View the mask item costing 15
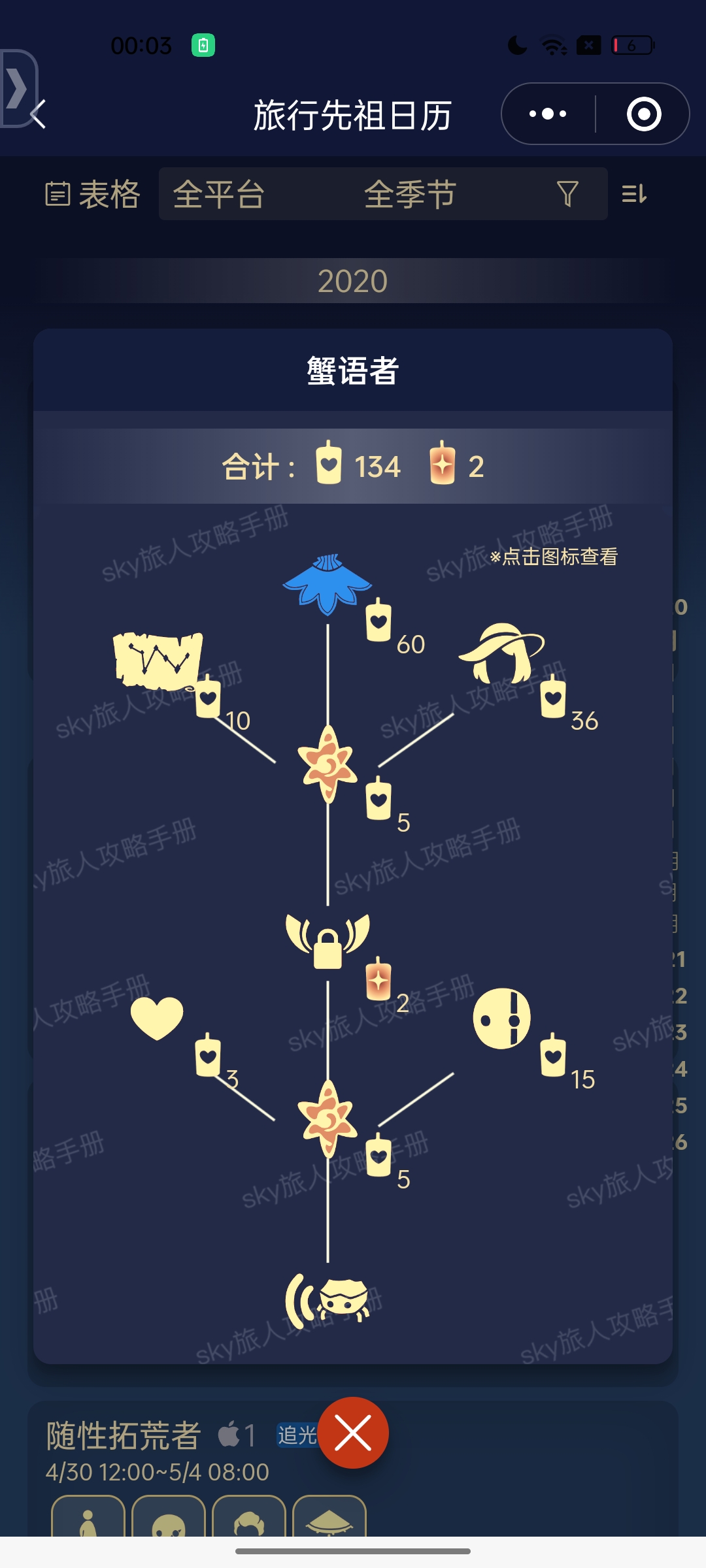This screenshot has width=706, height=1568. tap(501, 1018)
